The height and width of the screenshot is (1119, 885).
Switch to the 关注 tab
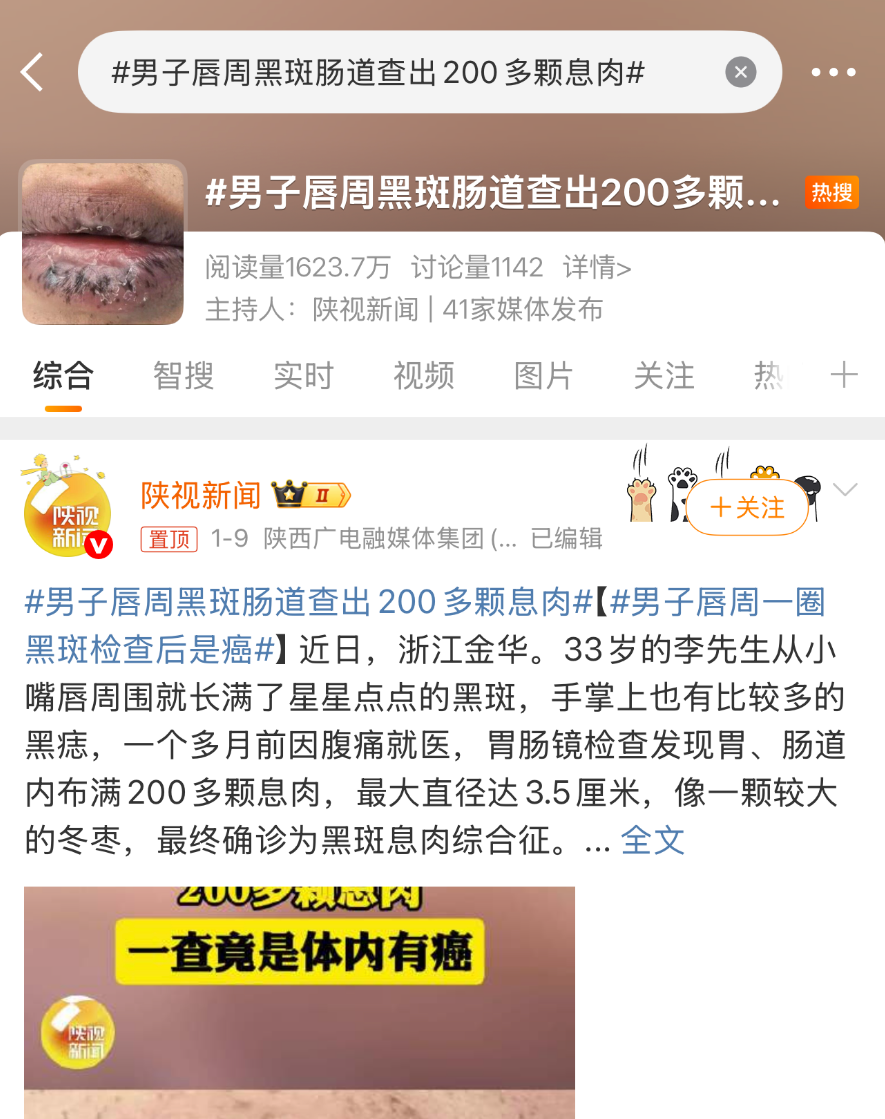(663, 376)
